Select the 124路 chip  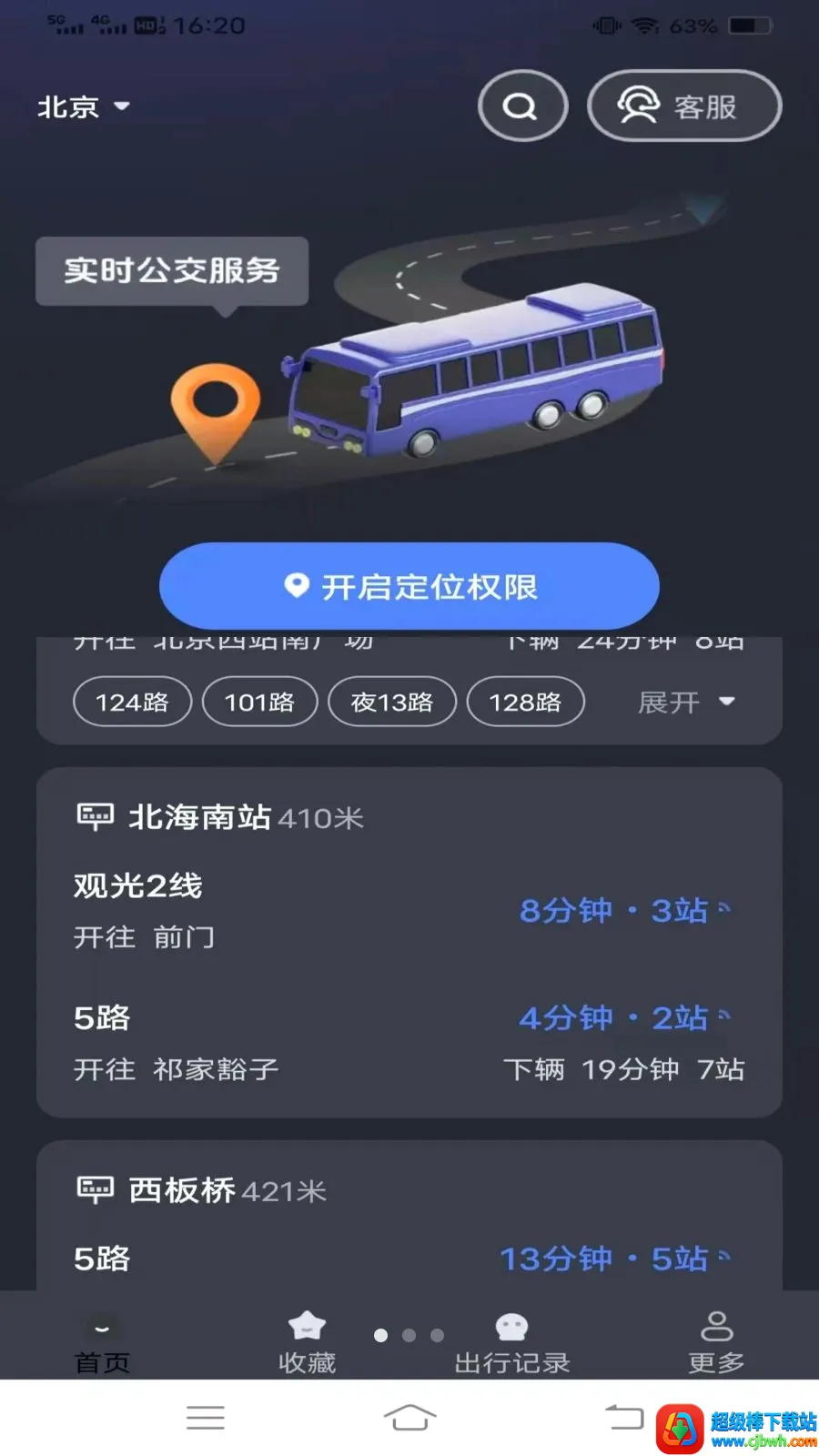pos(132,702)
